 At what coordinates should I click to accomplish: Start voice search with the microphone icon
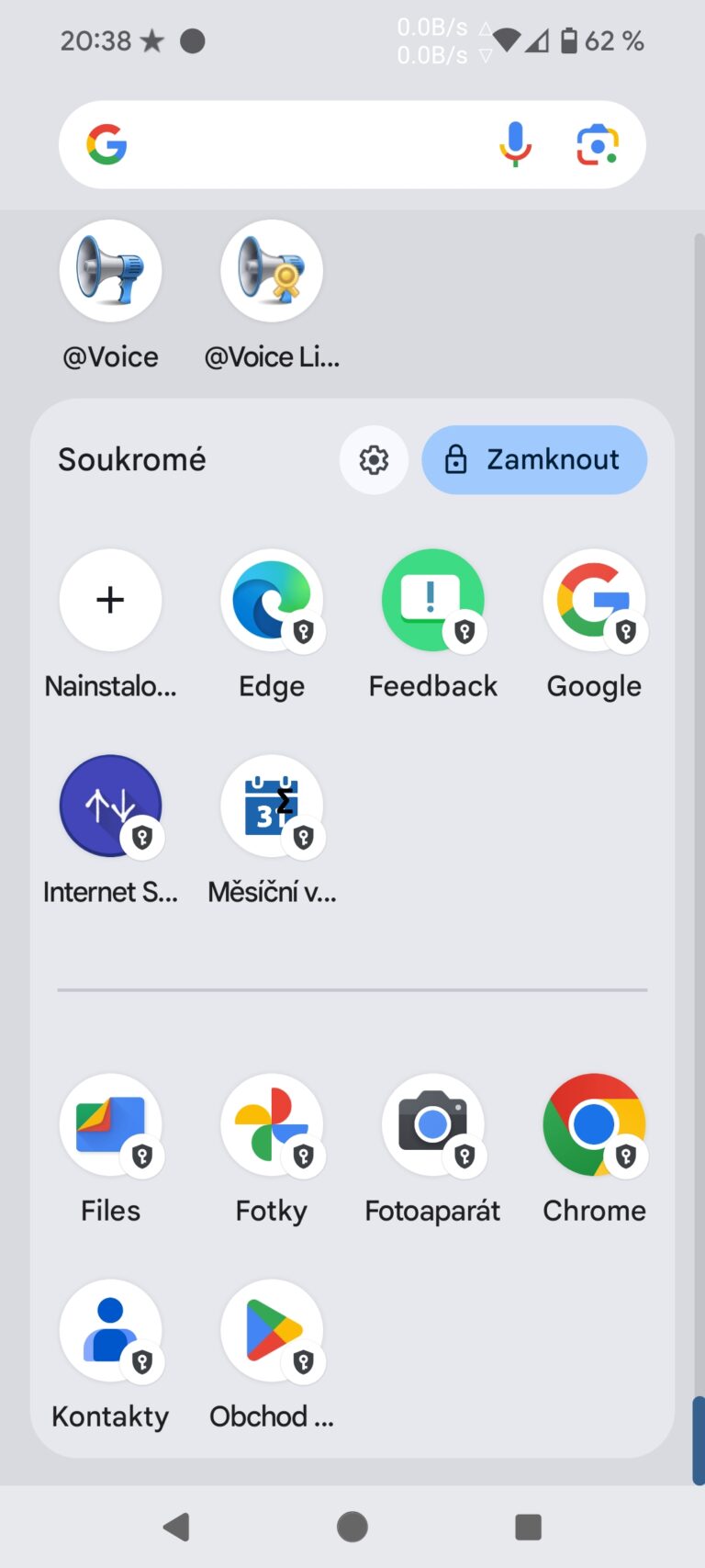[x=514, y=144]
